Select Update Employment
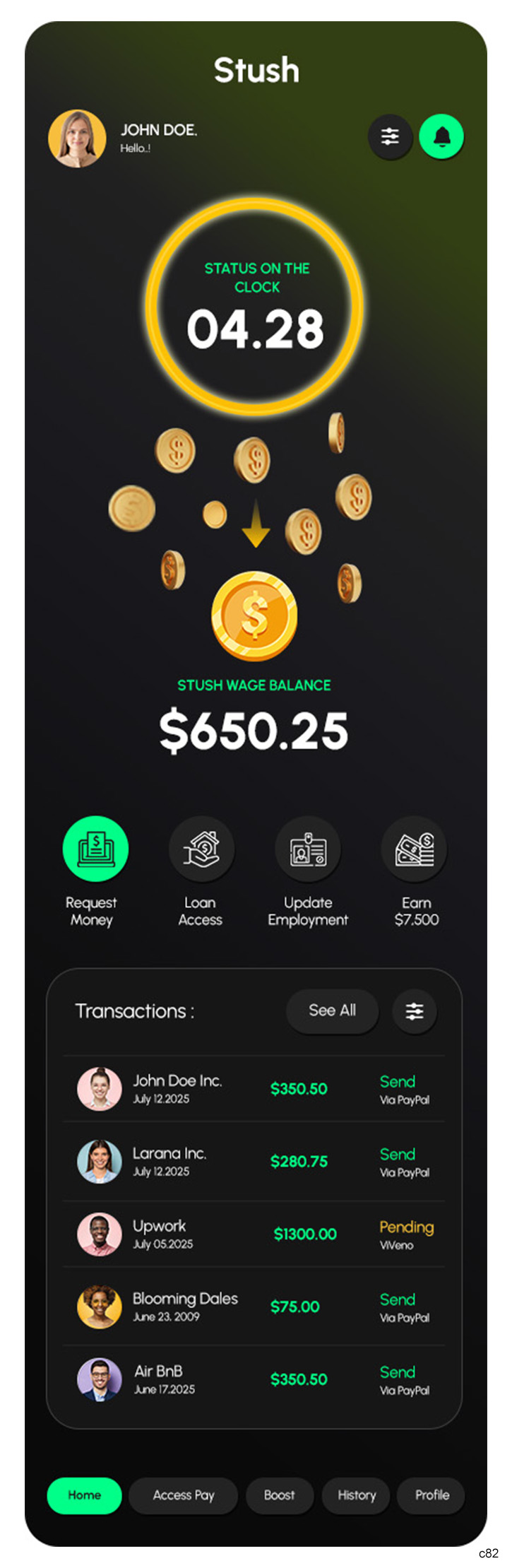The height and width of the screenshot is (1568, 512). (308, 849)
